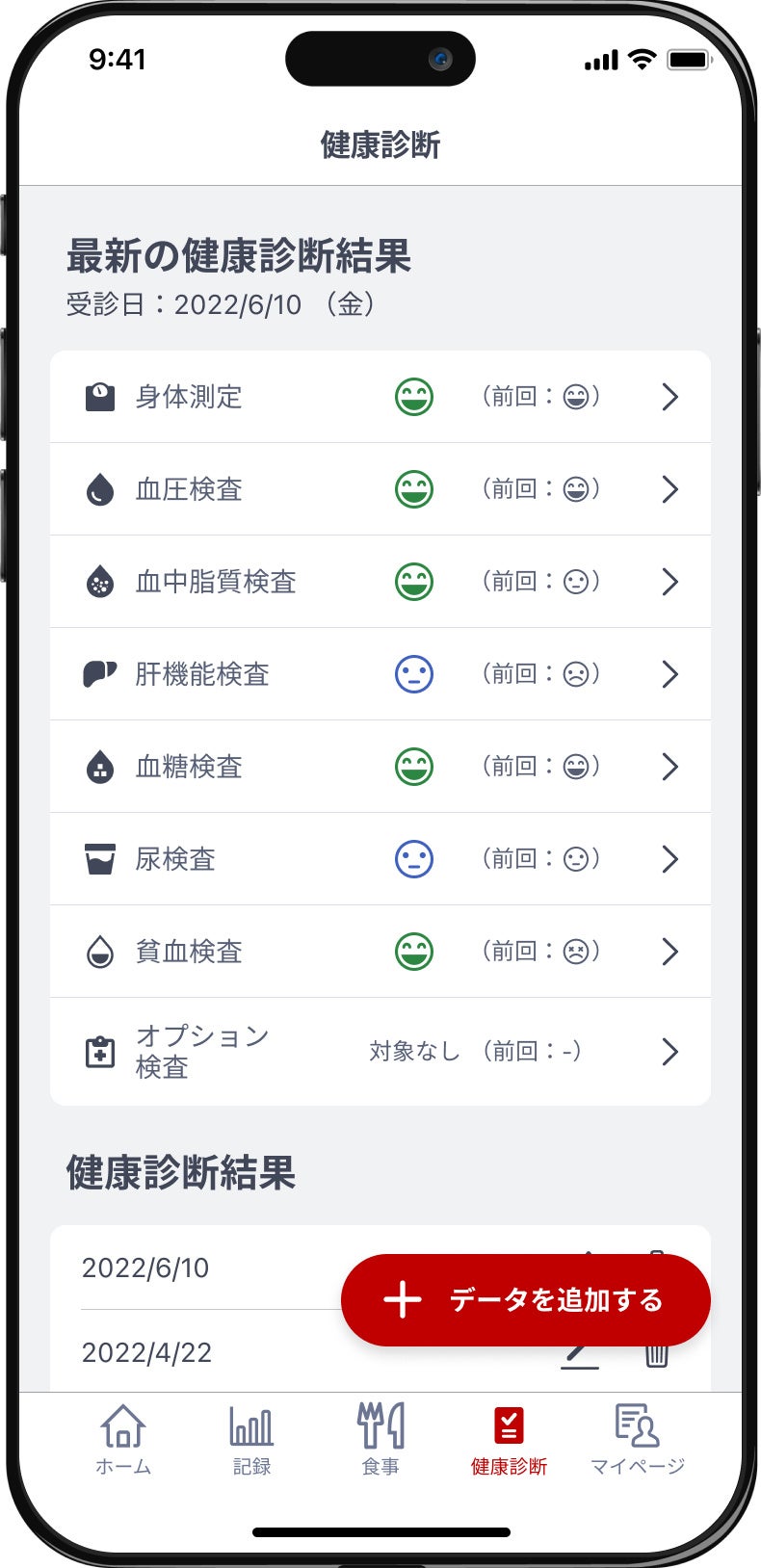761x1568 pixels.
Task: Edit the 2022/4/22 checkup record
Action: [x=580, y=1355]
